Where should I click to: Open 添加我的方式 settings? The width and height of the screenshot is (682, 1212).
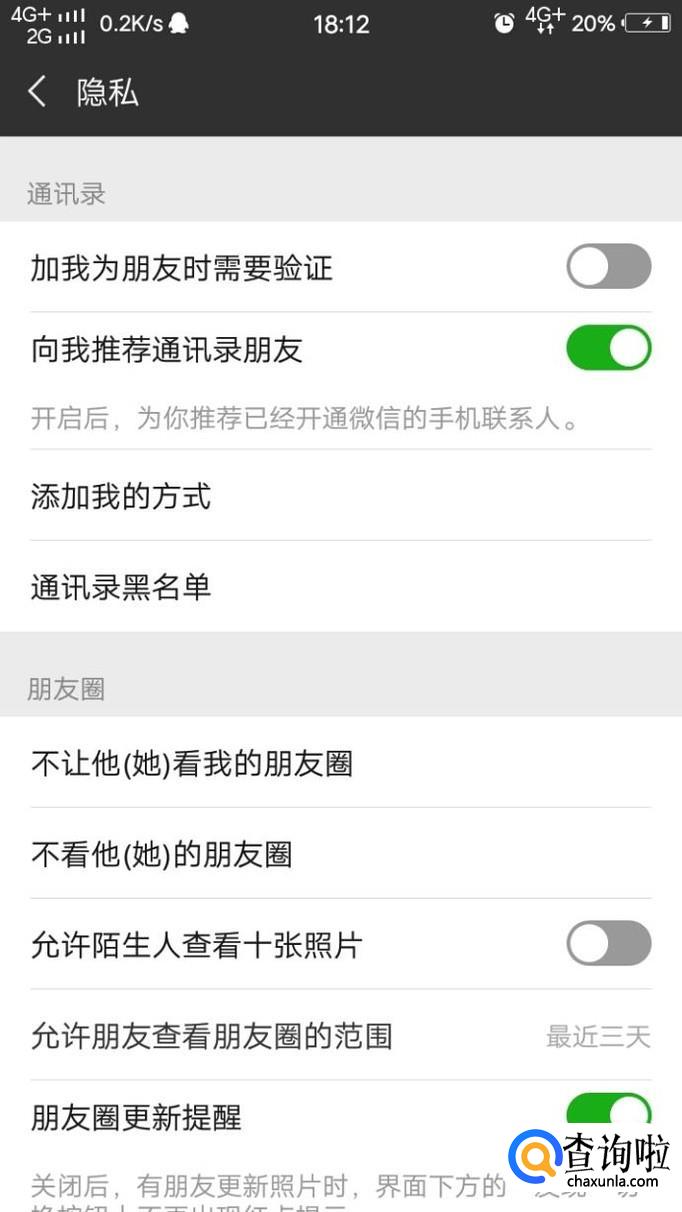(x=340, y=496)
